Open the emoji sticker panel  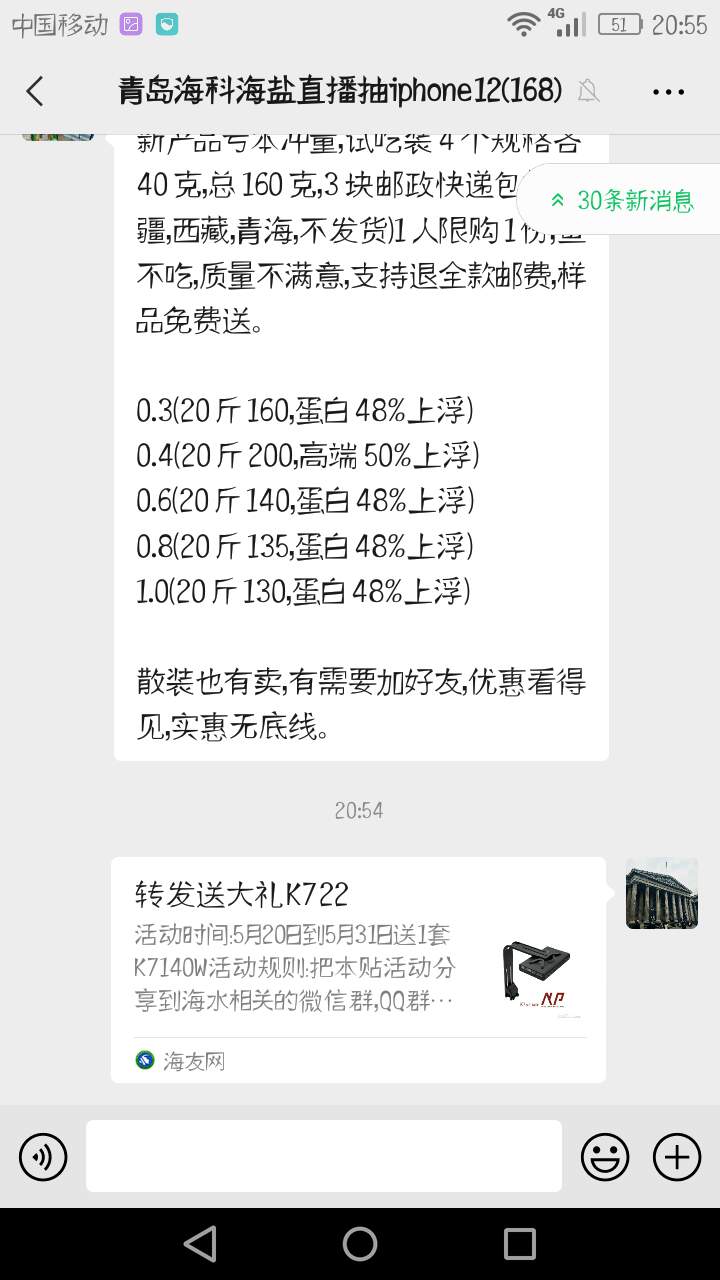[605, 1157]
